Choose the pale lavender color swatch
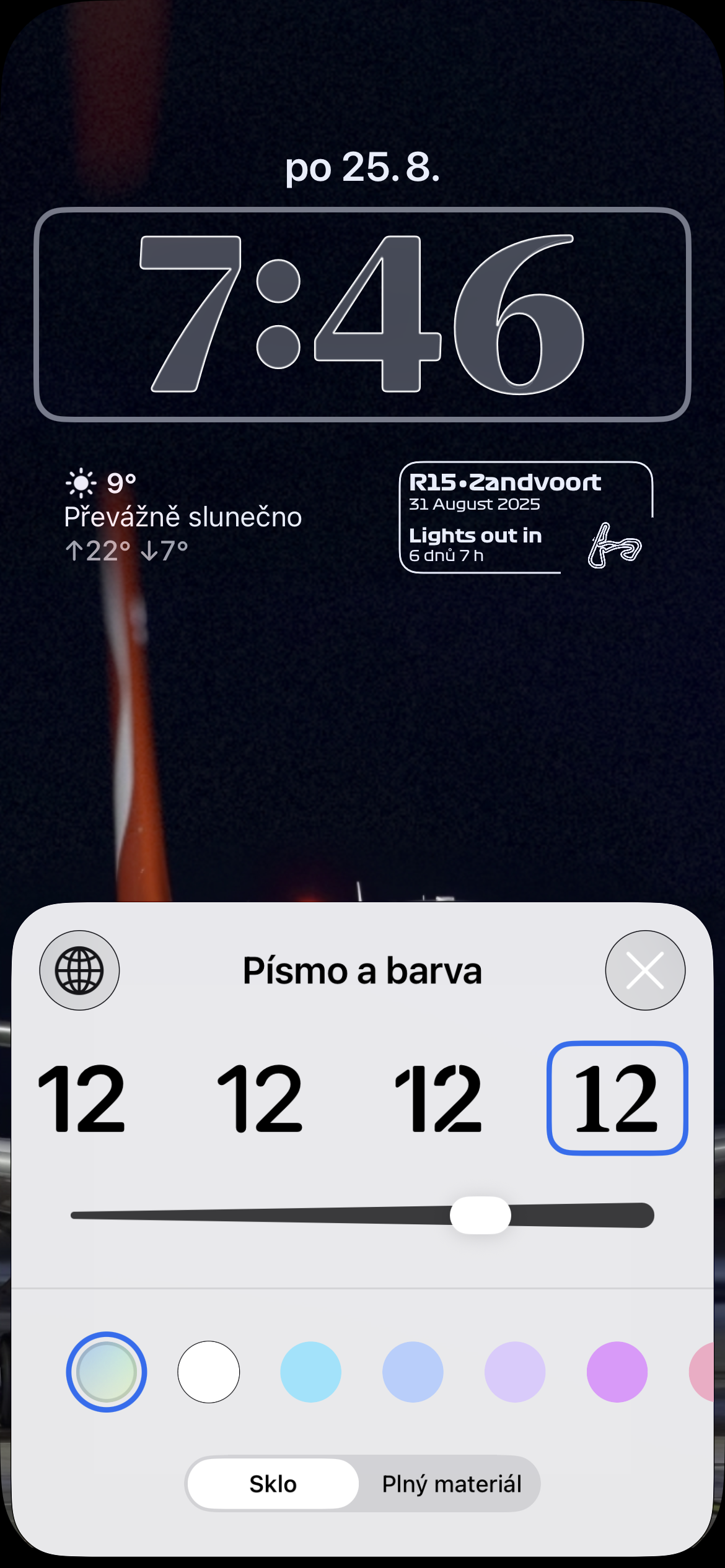The image size is (725, 1568). pos(515,1372)
